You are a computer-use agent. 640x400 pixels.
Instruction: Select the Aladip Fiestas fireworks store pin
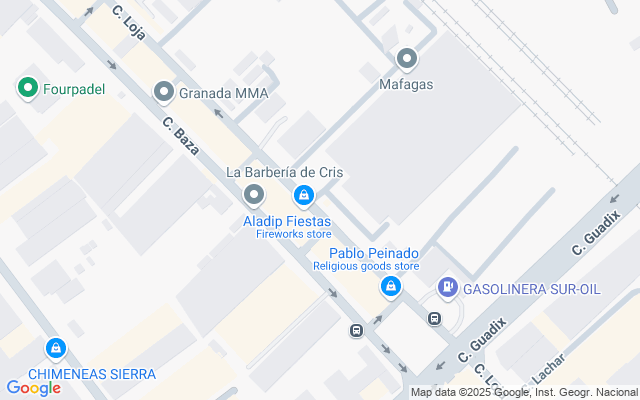[x=304, y=195]
